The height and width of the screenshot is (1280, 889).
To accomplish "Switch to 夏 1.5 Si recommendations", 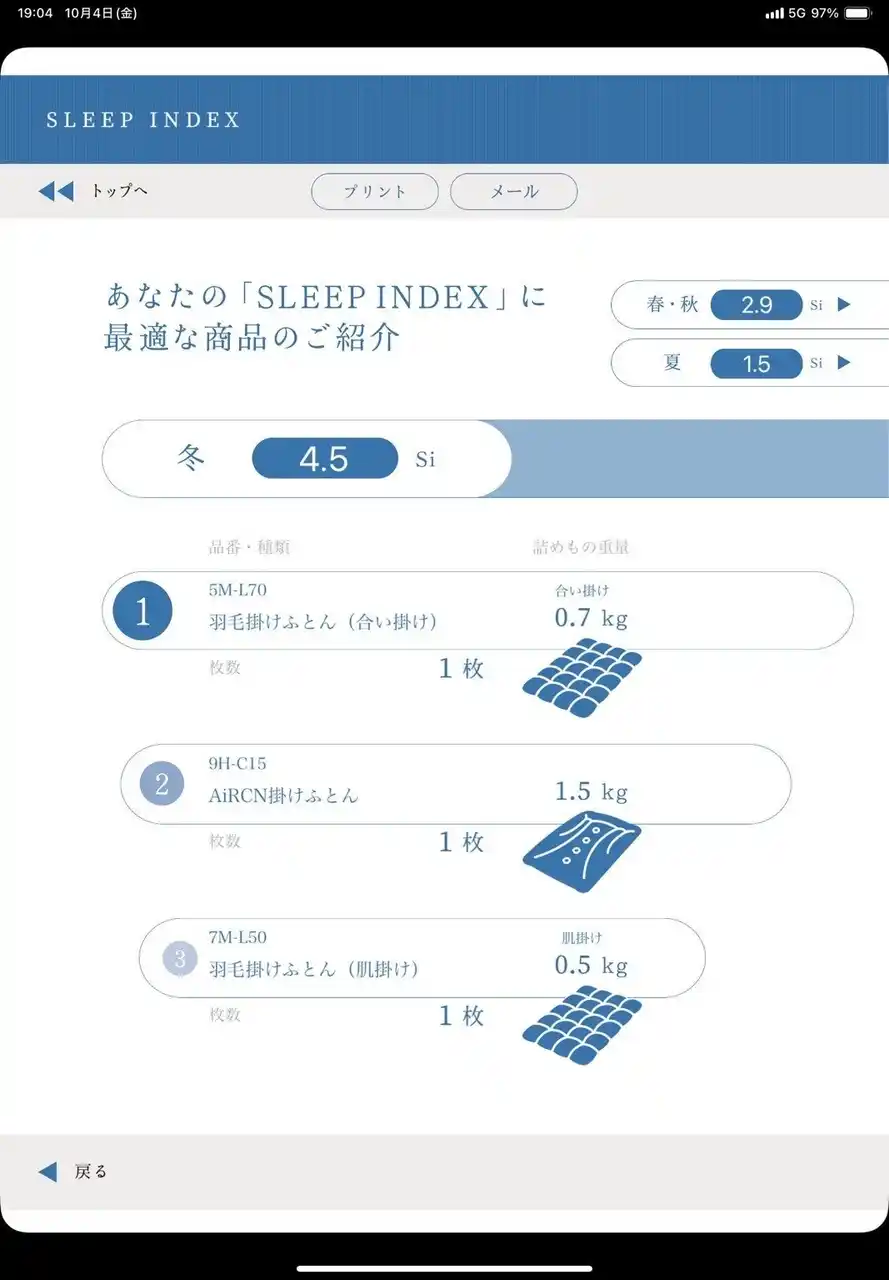I will coord(750,363).
